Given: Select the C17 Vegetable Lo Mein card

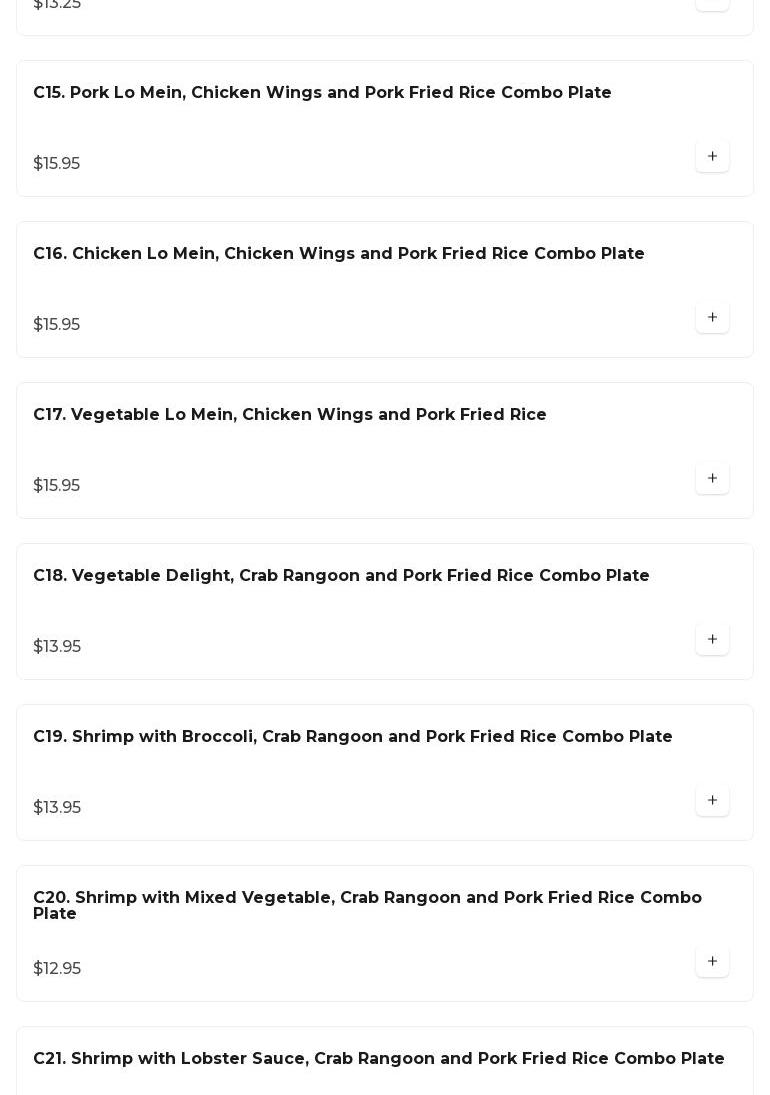Looking at the screenshot, I should pos(289,415).
